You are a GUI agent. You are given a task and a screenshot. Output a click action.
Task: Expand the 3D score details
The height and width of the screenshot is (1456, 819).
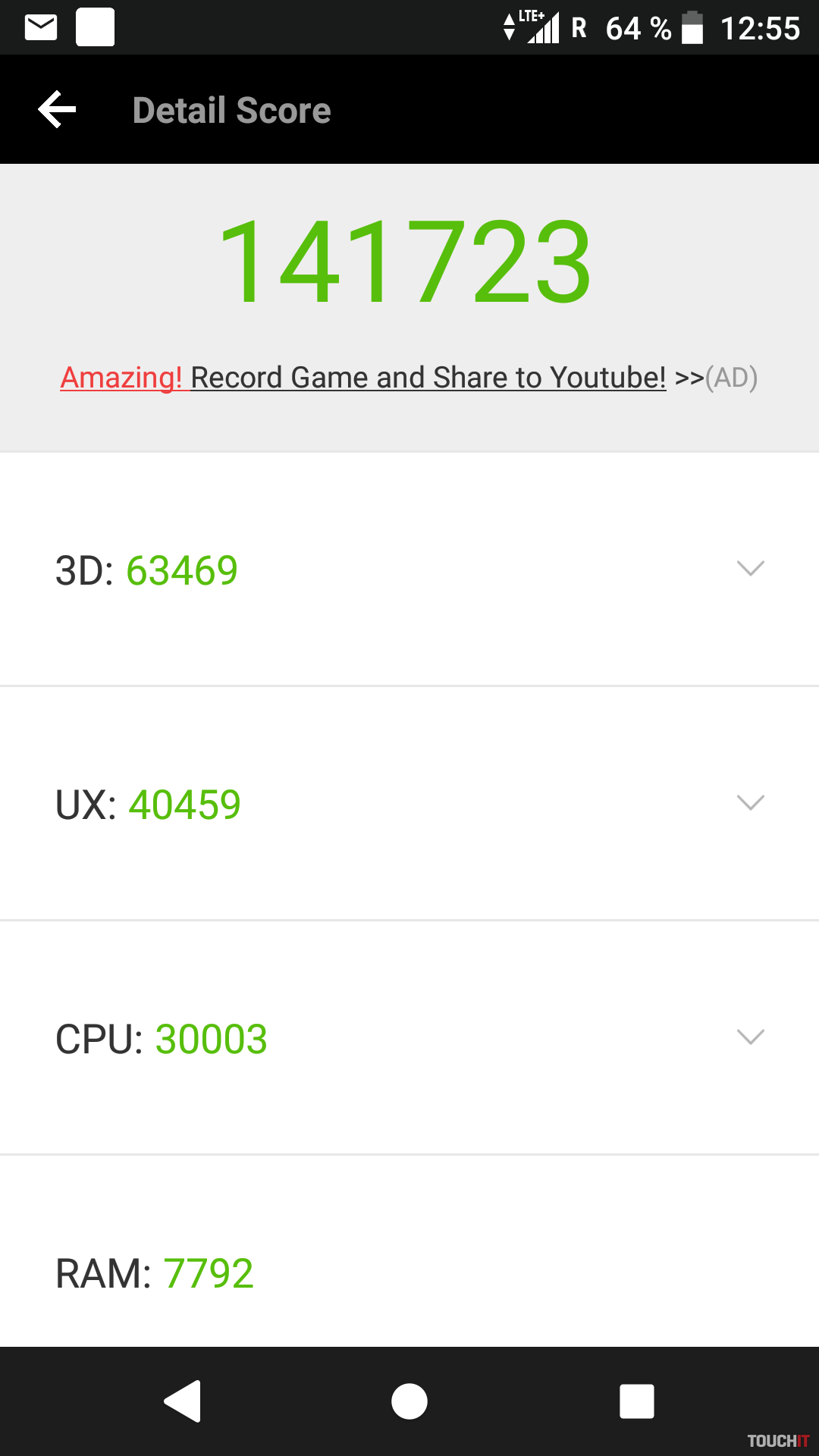click(x=750, y=569)
